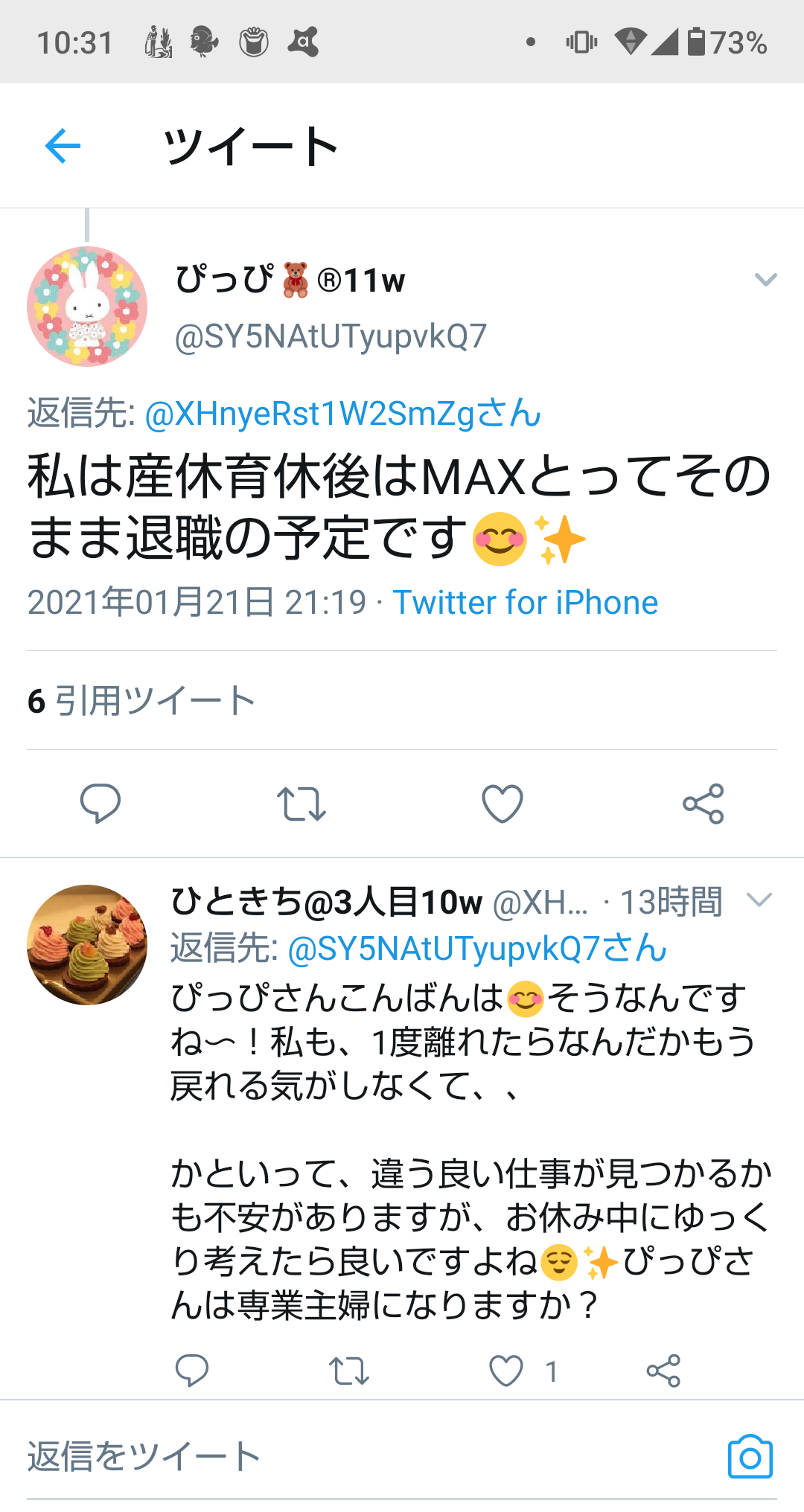Expand the dropdown arrow on ひときち's reply
This screenshot has width=804, height=1512.
(759, 900)
